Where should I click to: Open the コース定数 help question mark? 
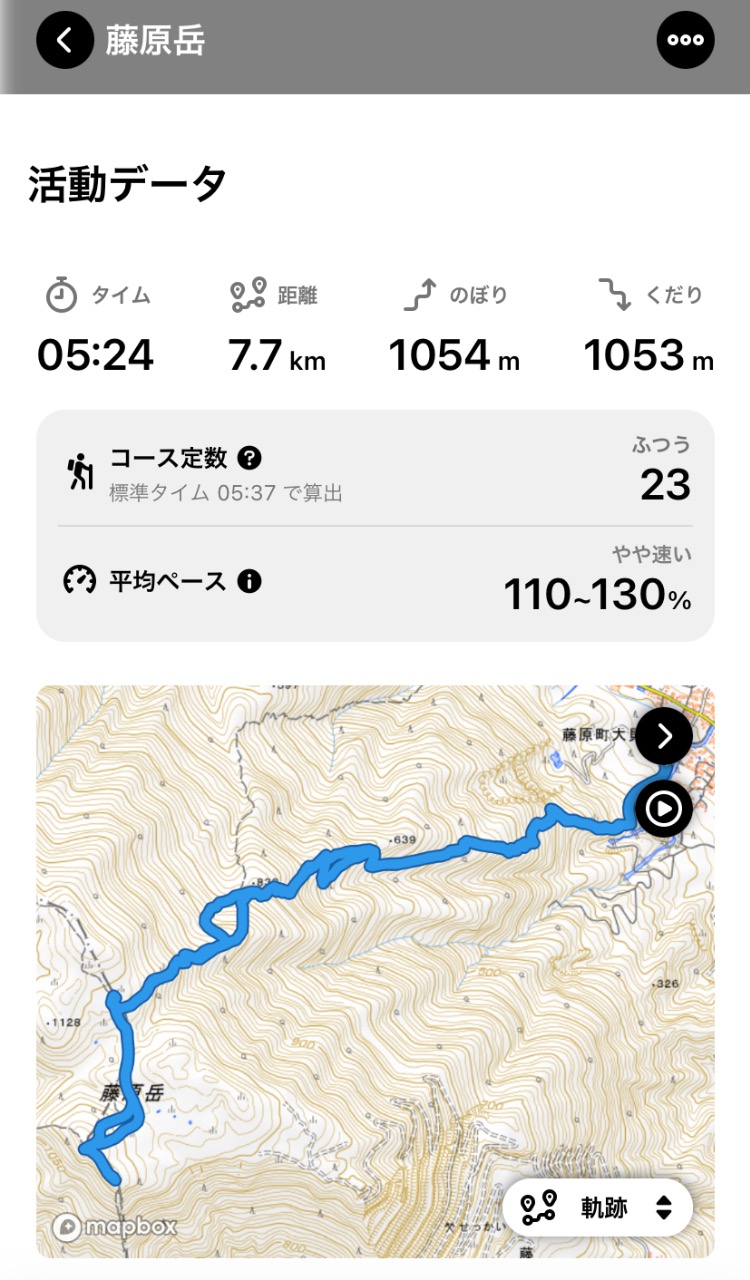pos(250,459)
